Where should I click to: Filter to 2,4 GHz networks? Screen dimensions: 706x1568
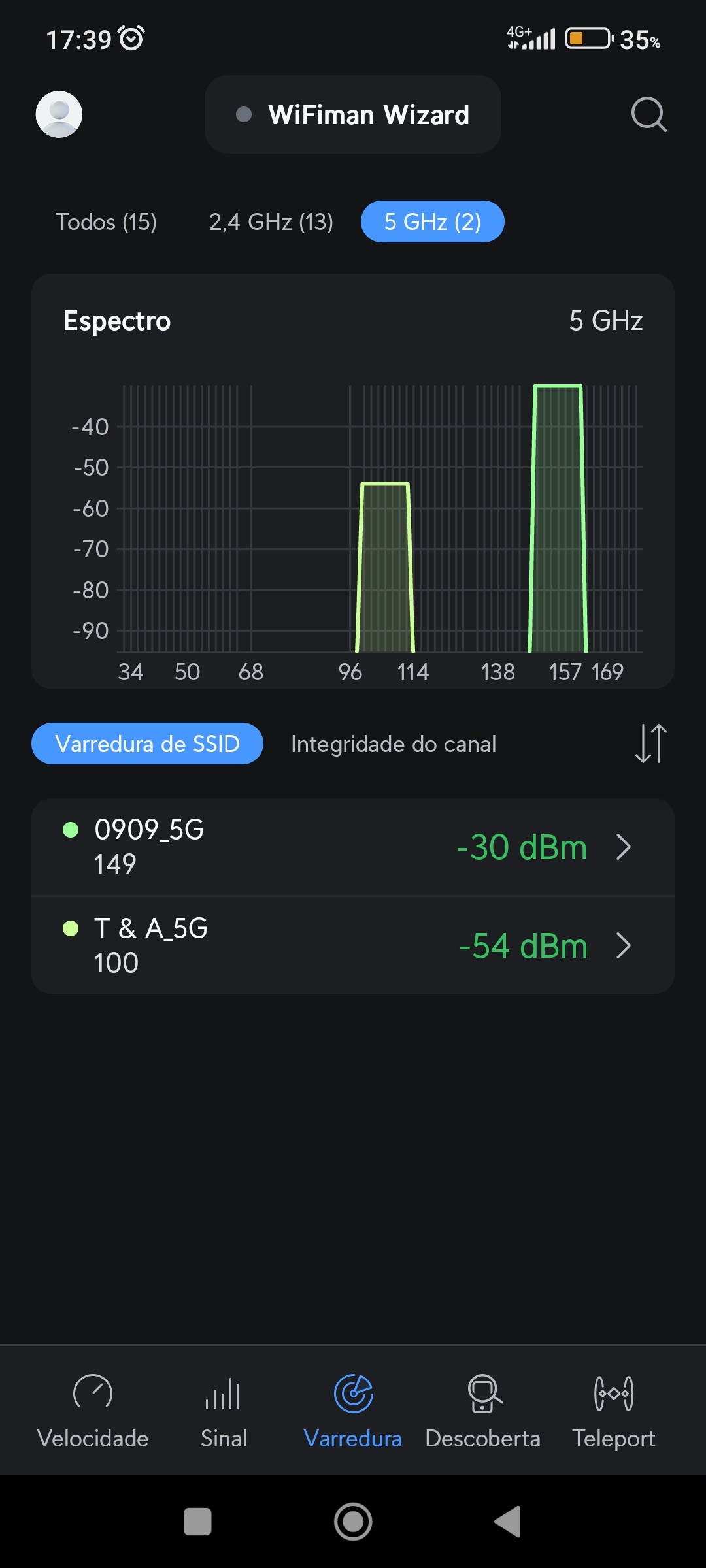coord(271,222)
